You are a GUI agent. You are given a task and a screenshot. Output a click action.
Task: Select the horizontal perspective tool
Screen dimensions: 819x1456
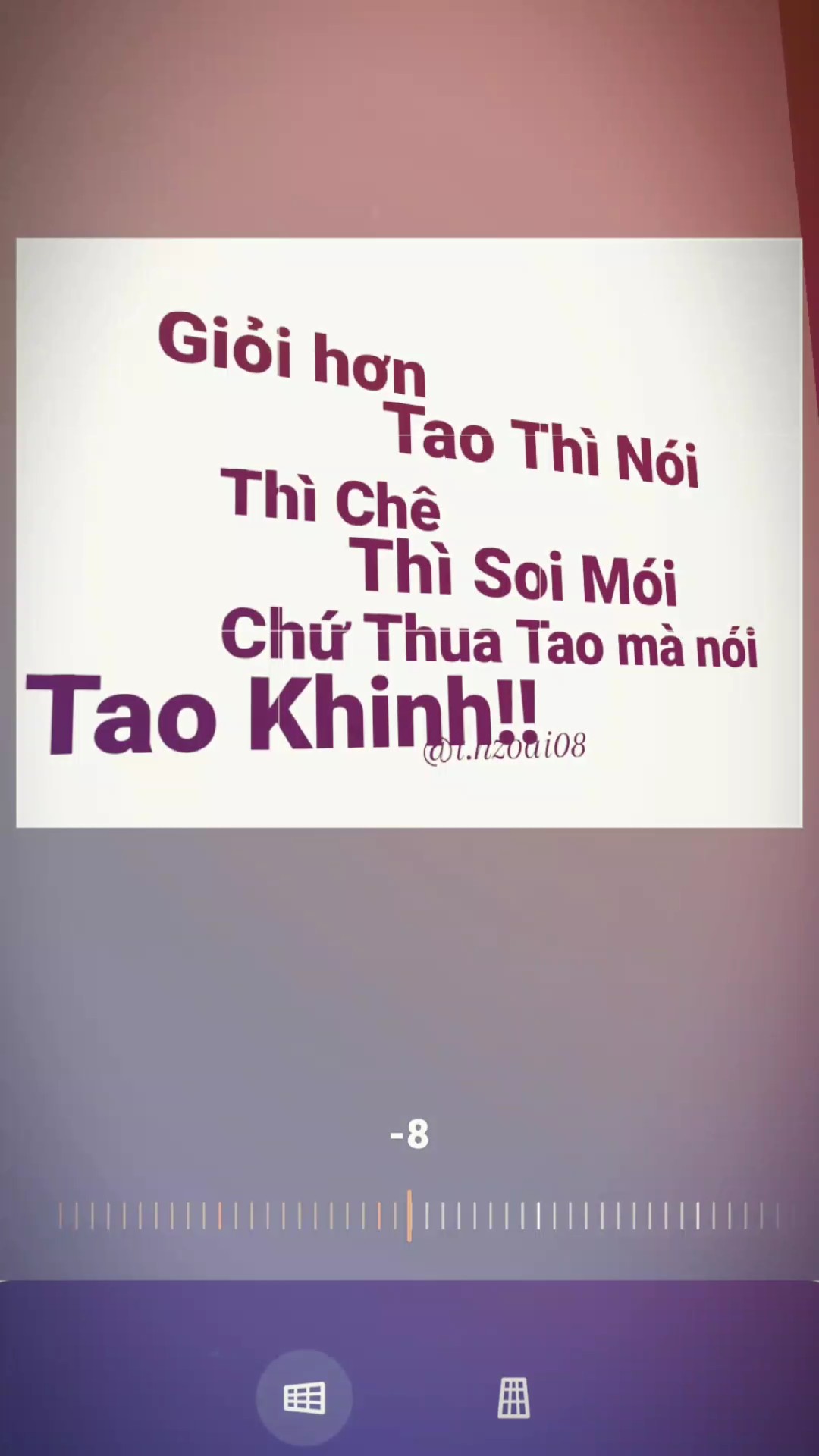(304, 1397)
